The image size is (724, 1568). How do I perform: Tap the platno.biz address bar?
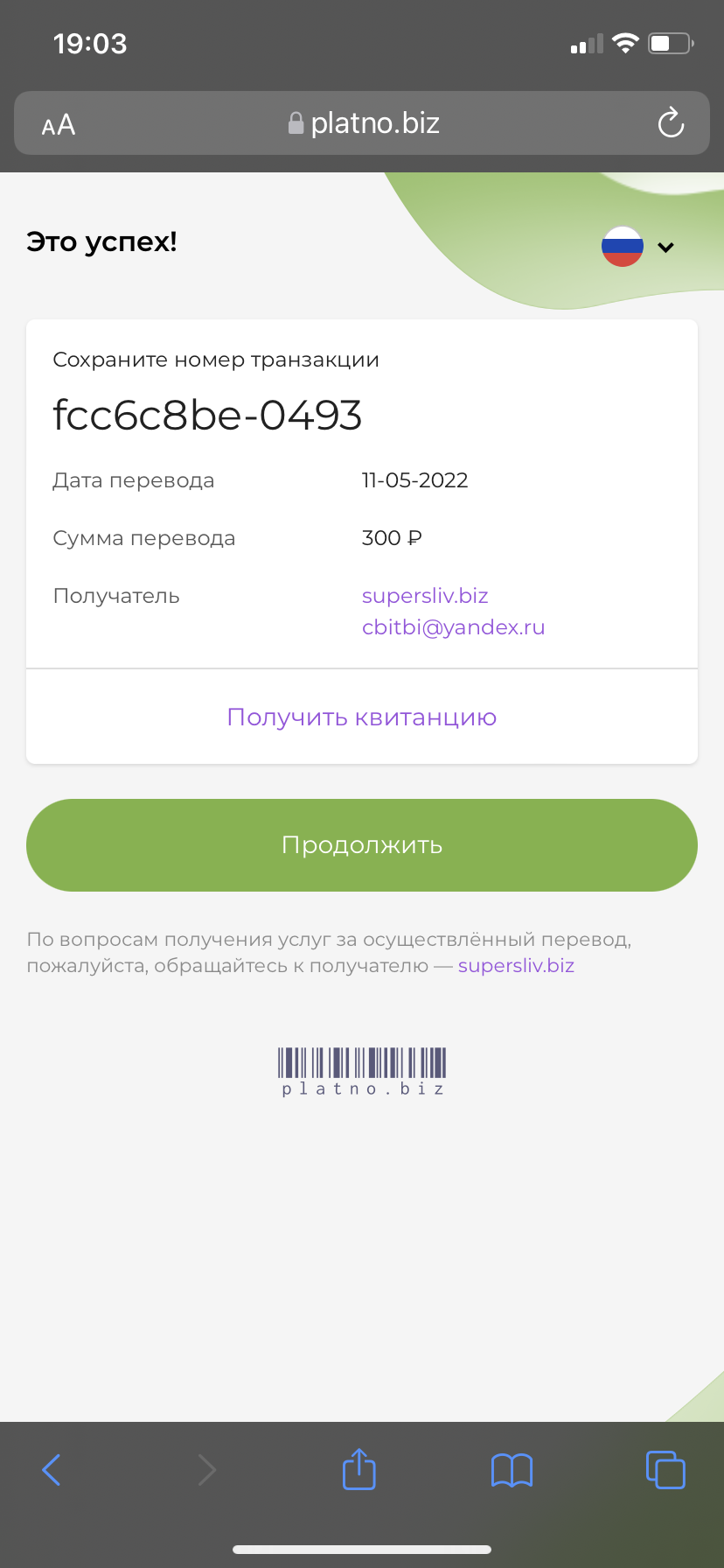coord(364,123)
